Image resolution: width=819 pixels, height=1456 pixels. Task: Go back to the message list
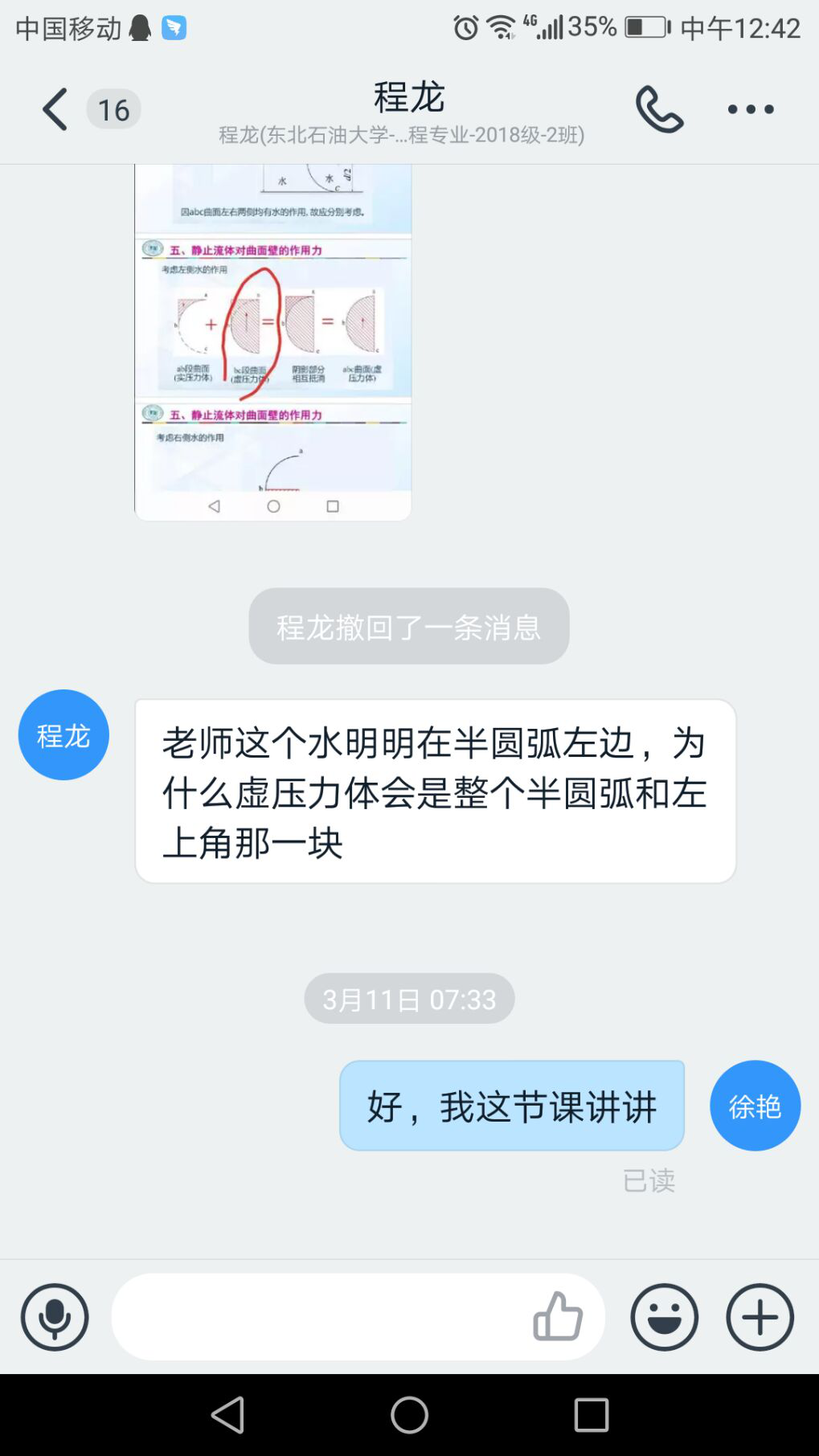coord(55,109)
